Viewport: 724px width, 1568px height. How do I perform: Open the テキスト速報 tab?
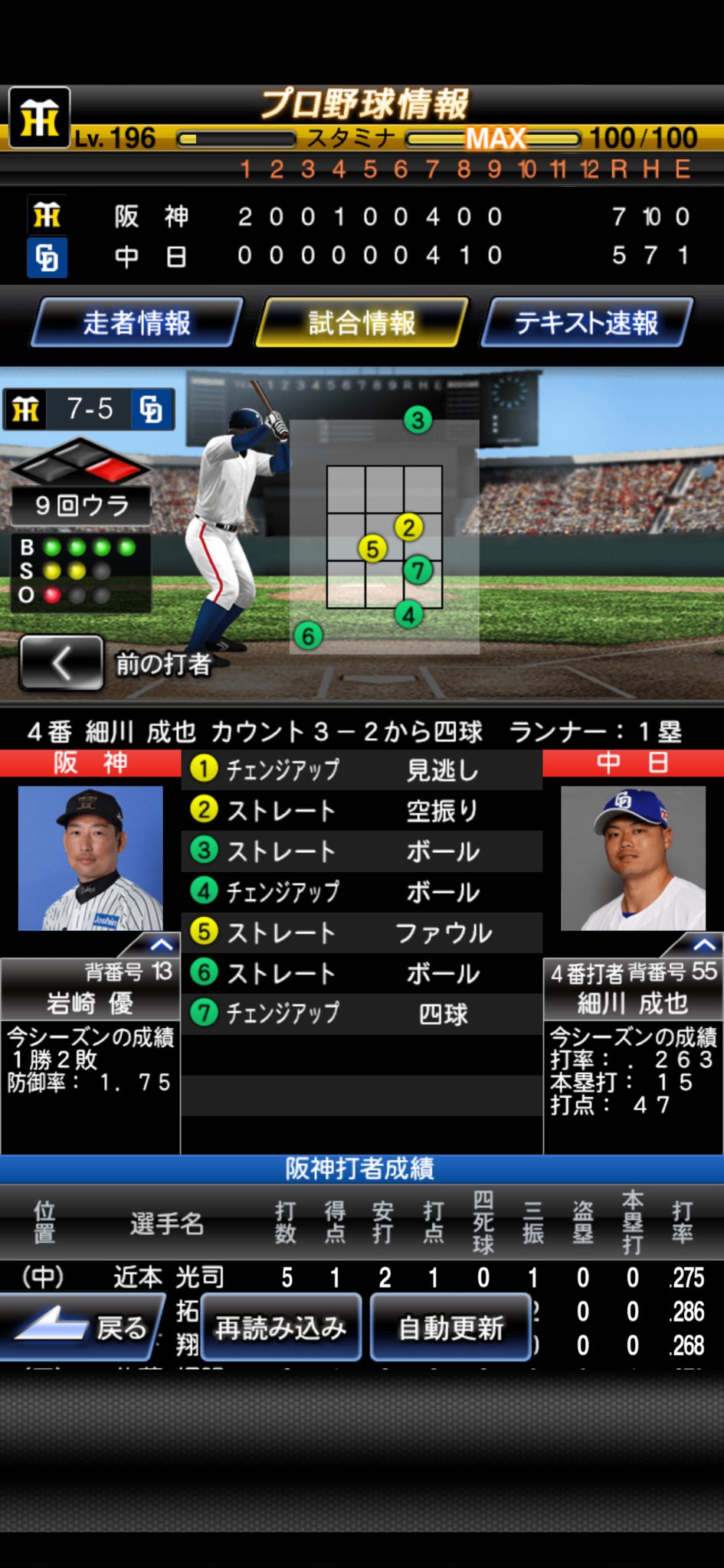[587, 322]
